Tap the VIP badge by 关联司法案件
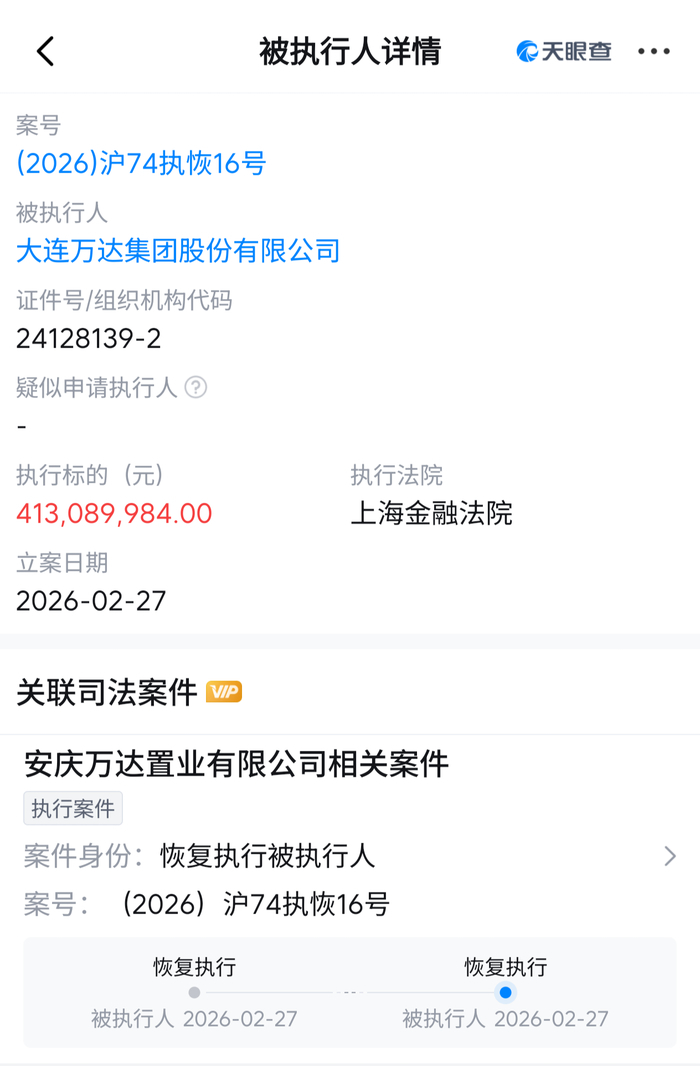 pos(224,692)
